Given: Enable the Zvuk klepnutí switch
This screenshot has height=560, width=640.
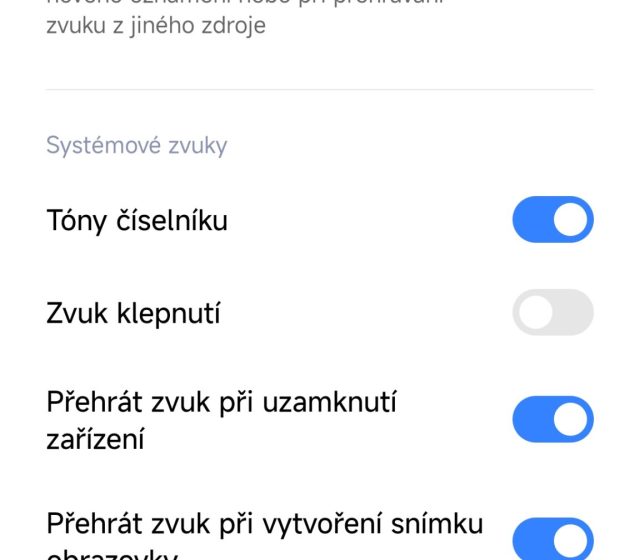Looking at the screenshot, I should click(x=553, y=313).
